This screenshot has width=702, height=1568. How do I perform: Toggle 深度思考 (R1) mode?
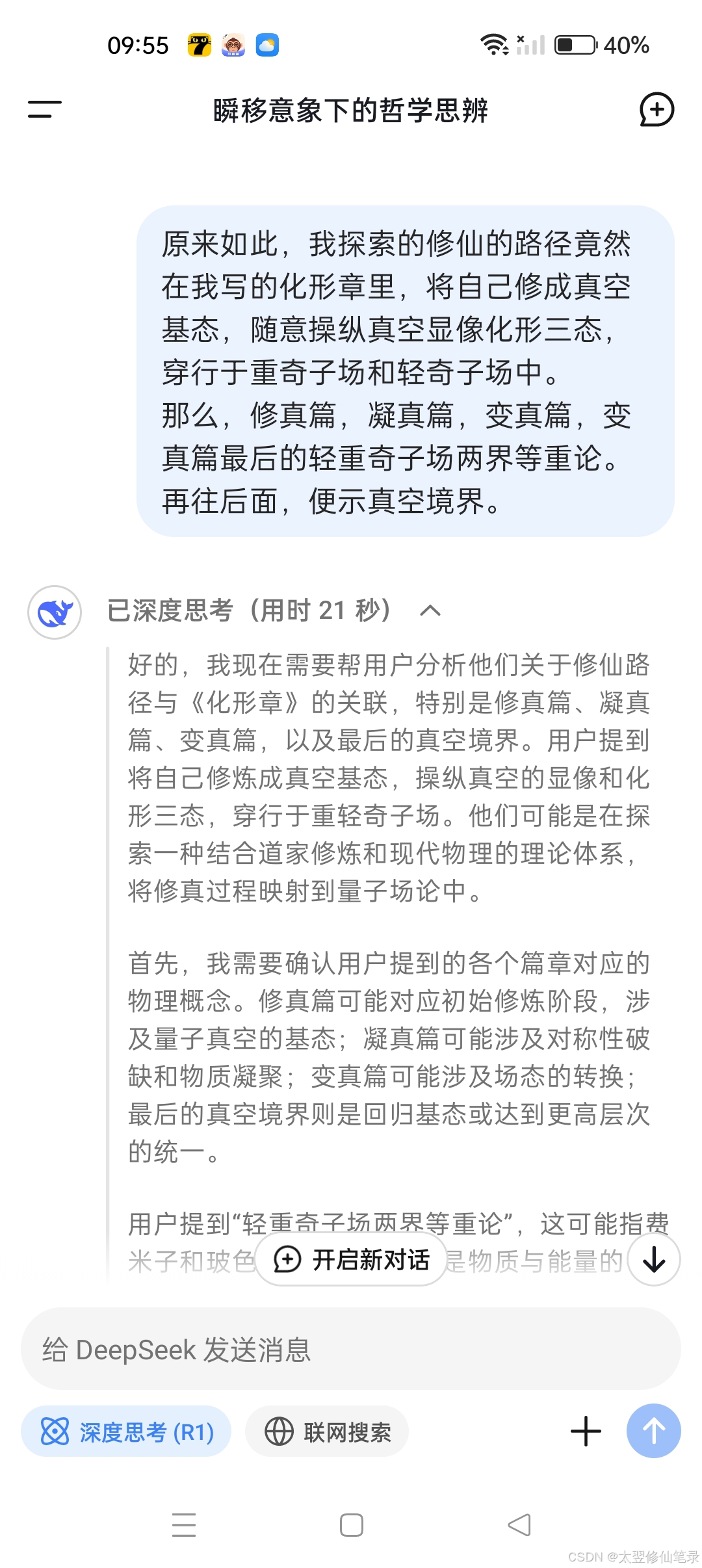(x=126, y=1431)
